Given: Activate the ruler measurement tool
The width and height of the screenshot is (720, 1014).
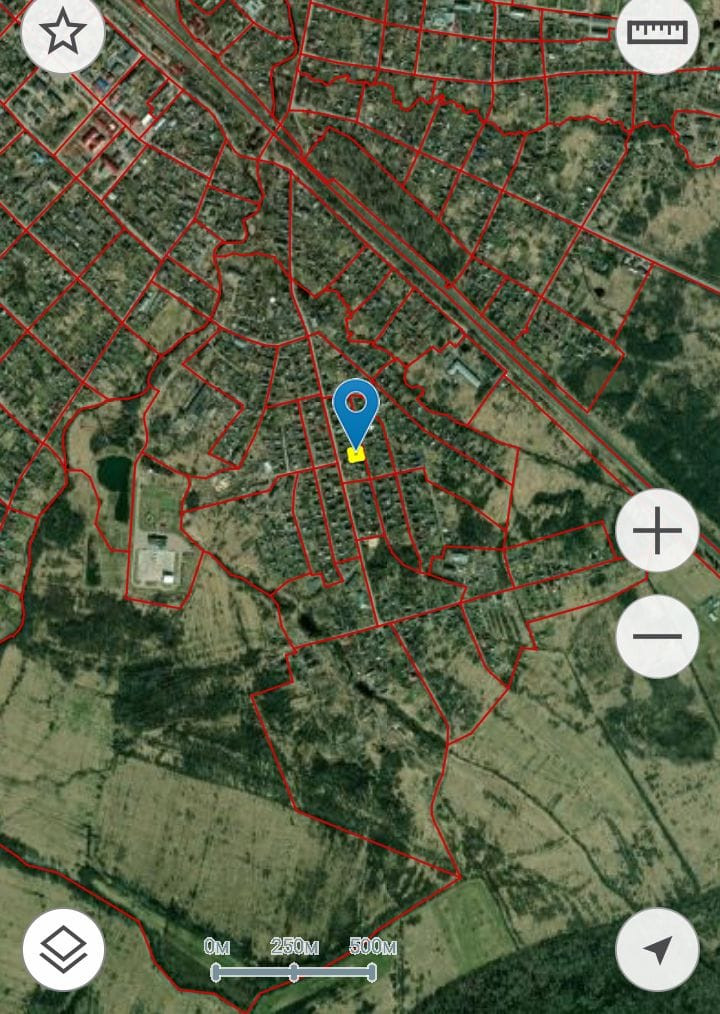Looking at the screenshot, I should point(657,33).
